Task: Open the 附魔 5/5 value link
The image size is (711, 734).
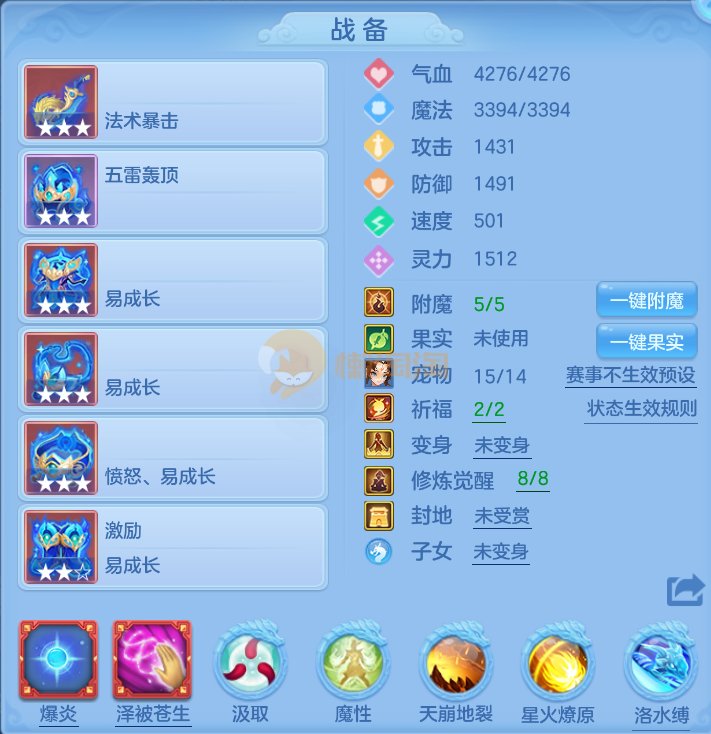Action: 489,301
